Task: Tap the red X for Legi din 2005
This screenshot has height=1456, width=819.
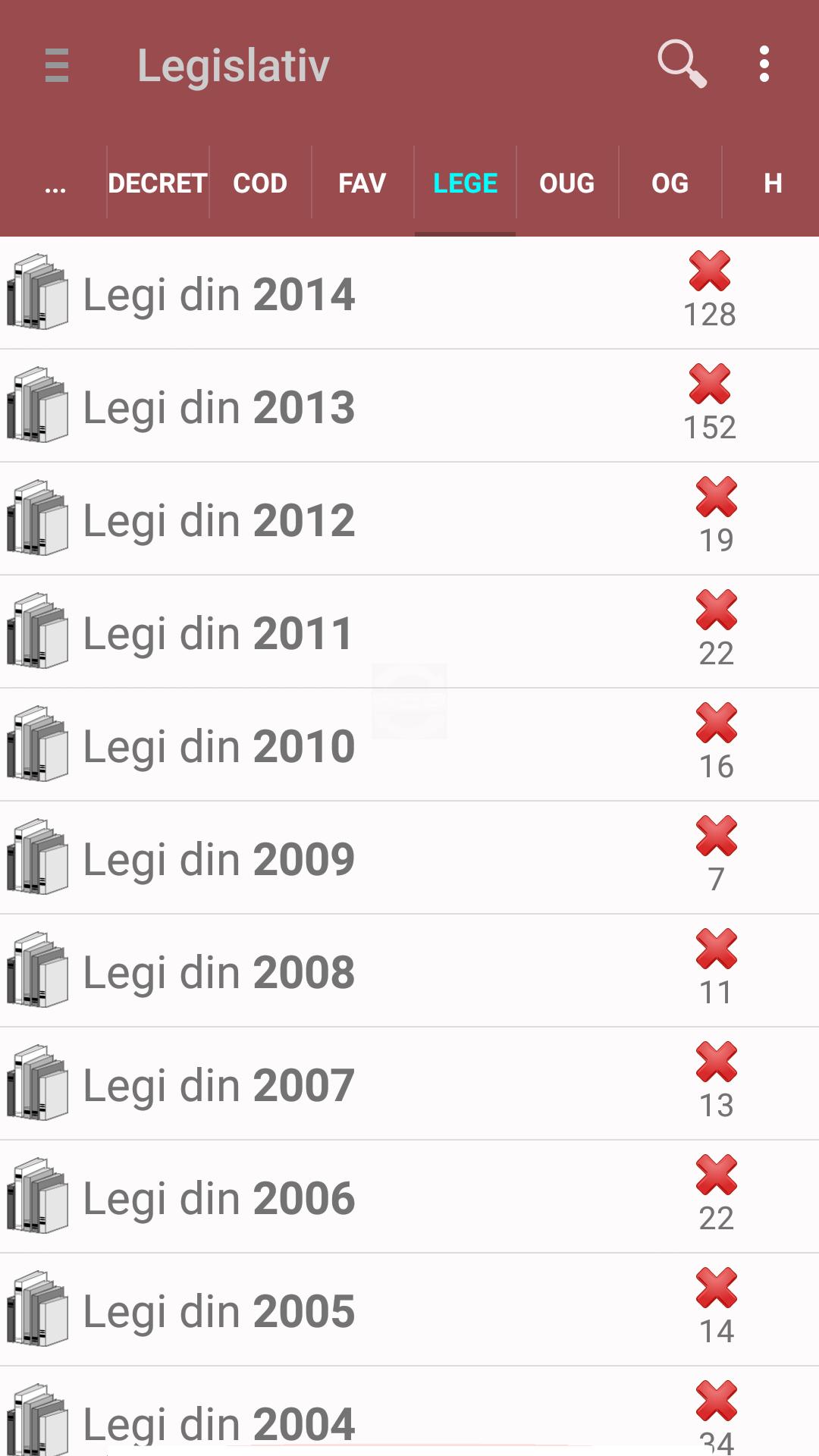Action: (717, 1288)
